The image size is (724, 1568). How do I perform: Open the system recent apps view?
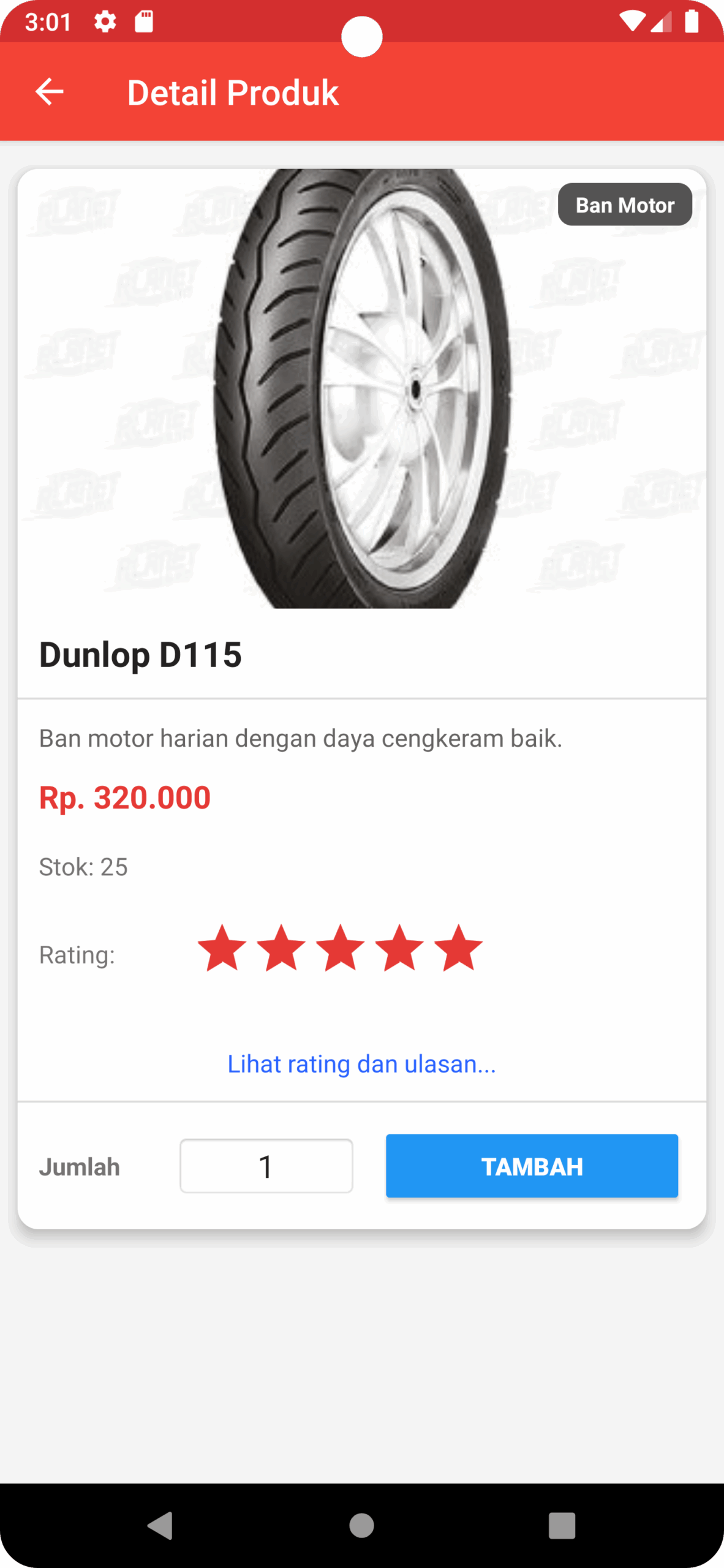coord(562,1525)
